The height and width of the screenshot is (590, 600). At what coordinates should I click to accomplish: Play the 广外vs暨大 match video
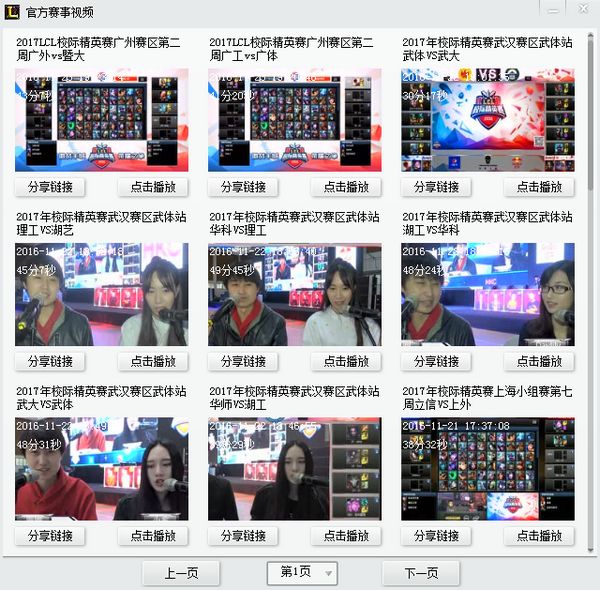click(x=152, y=187)
